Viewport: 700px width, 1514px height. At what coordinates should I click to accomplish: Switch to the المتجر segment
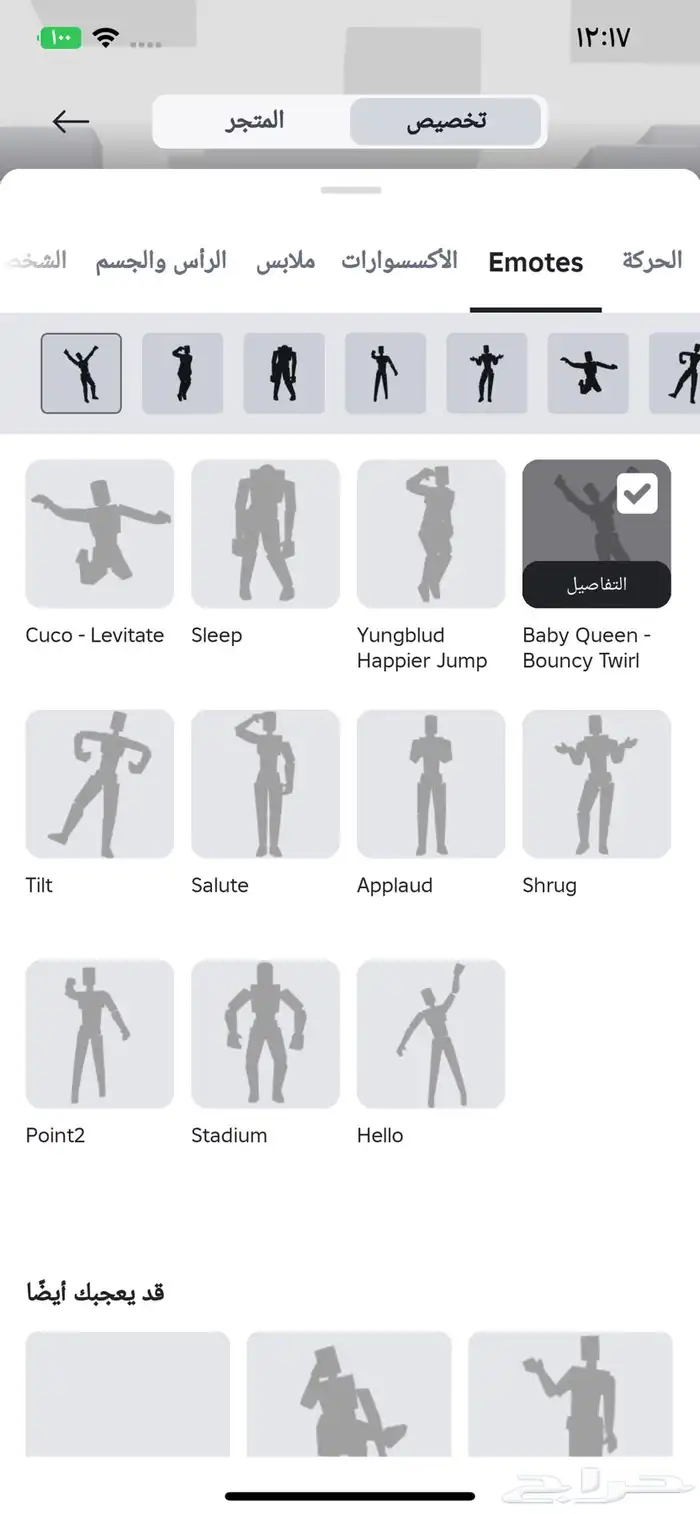[254, 121]
